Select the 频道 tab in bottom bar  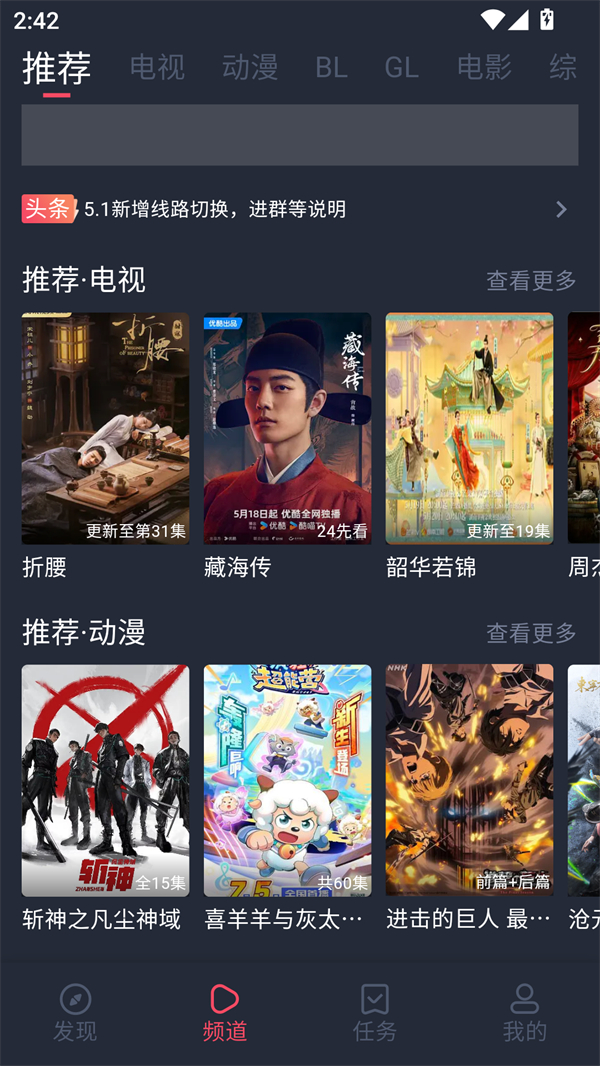[x=224, y=1012]
